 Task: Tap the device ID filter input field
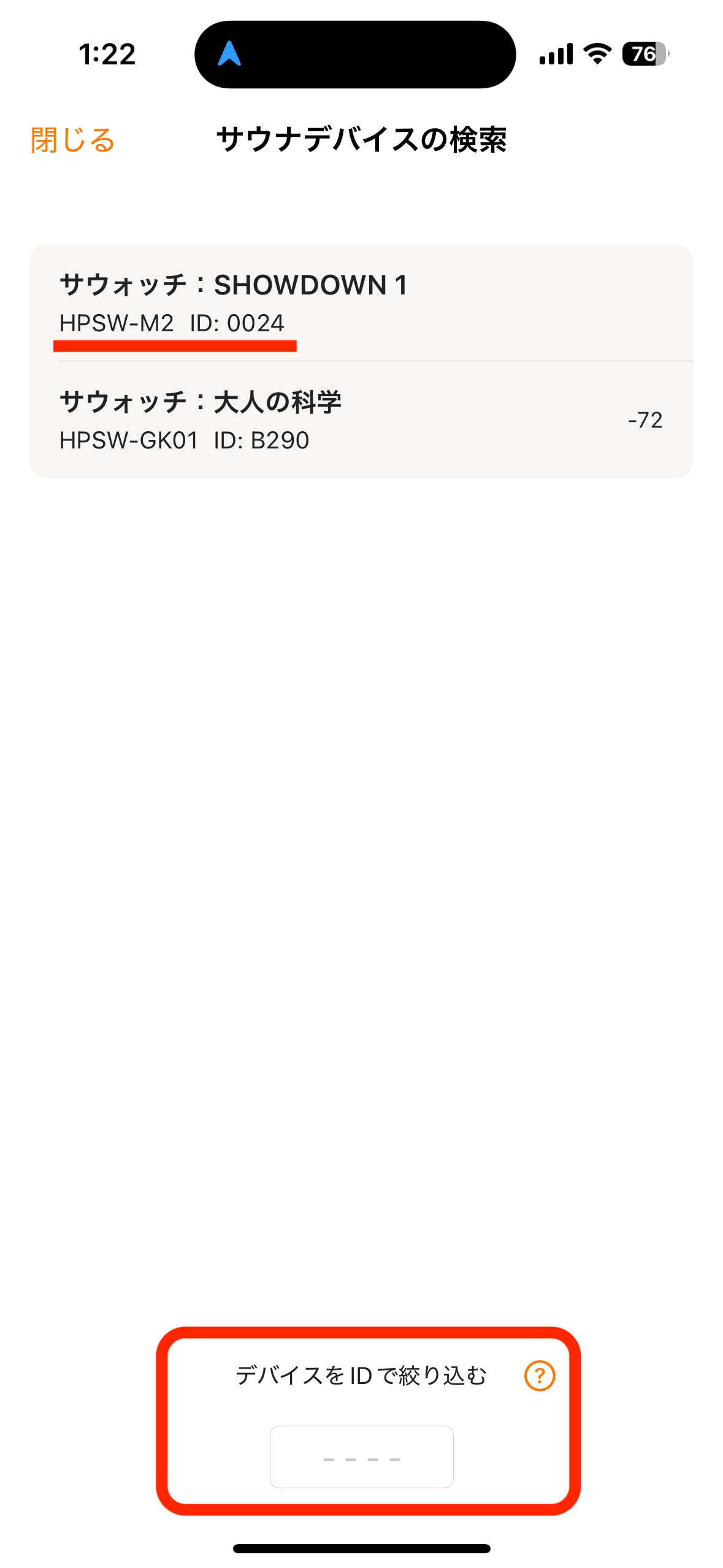[362, 1456]
